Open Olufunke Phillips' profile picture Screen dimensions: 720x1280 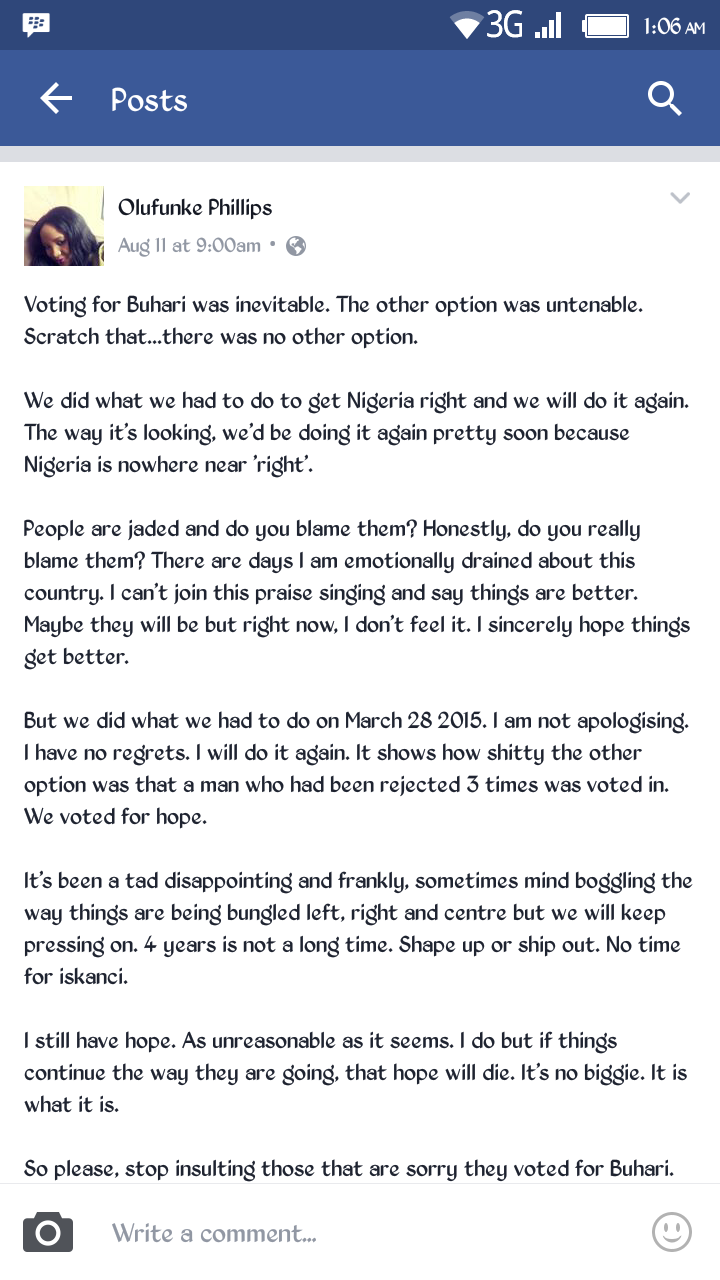click(x=64, y=226)
